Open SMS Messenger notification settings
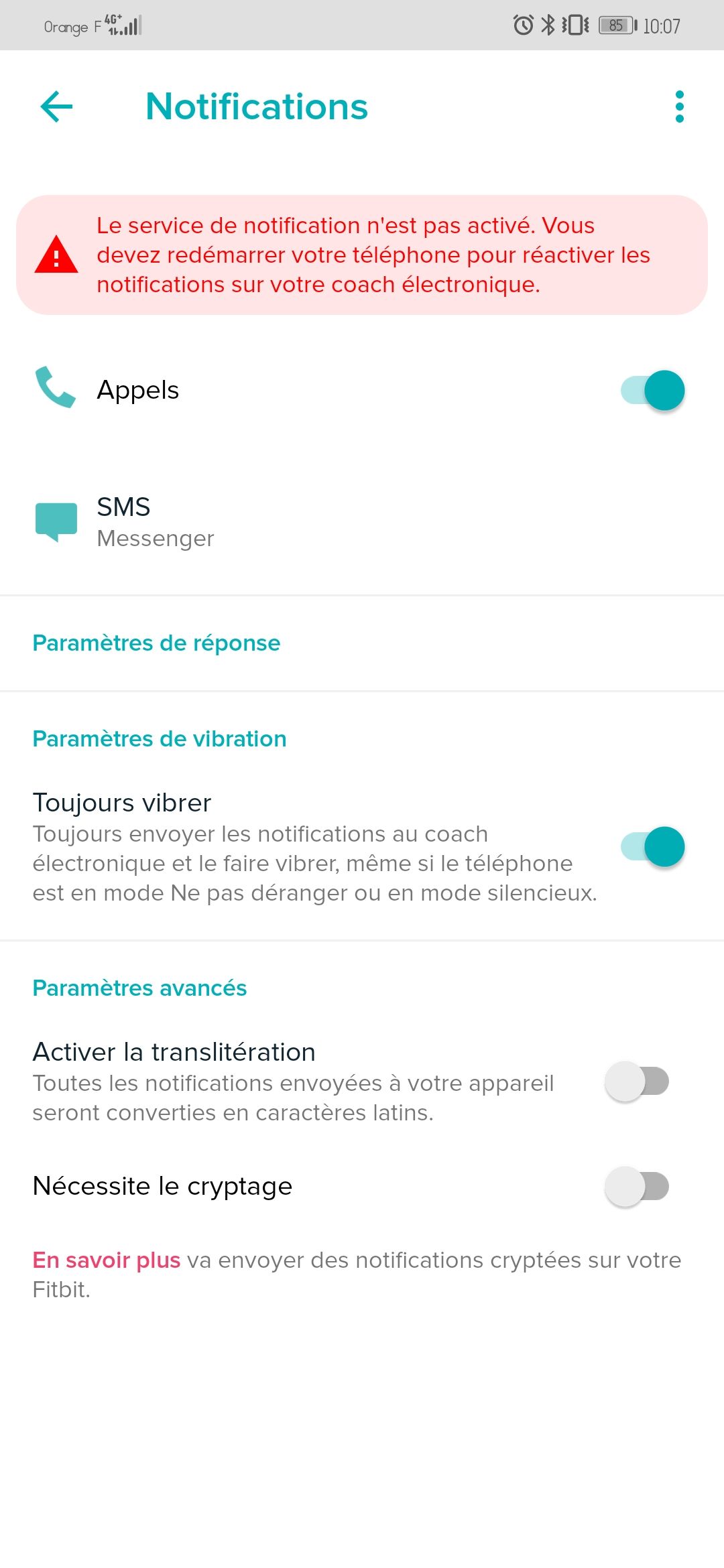724x1568 pixels. pos(156,522)
